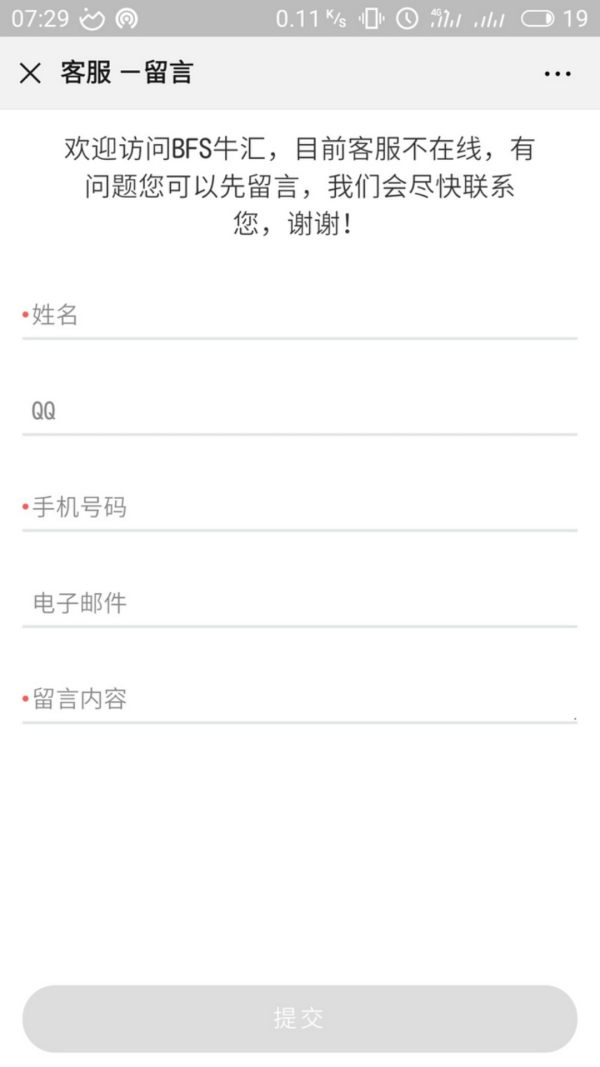Close the 客服-留言 page
This screenshot has width=600, height=1067.
[30, 73]
